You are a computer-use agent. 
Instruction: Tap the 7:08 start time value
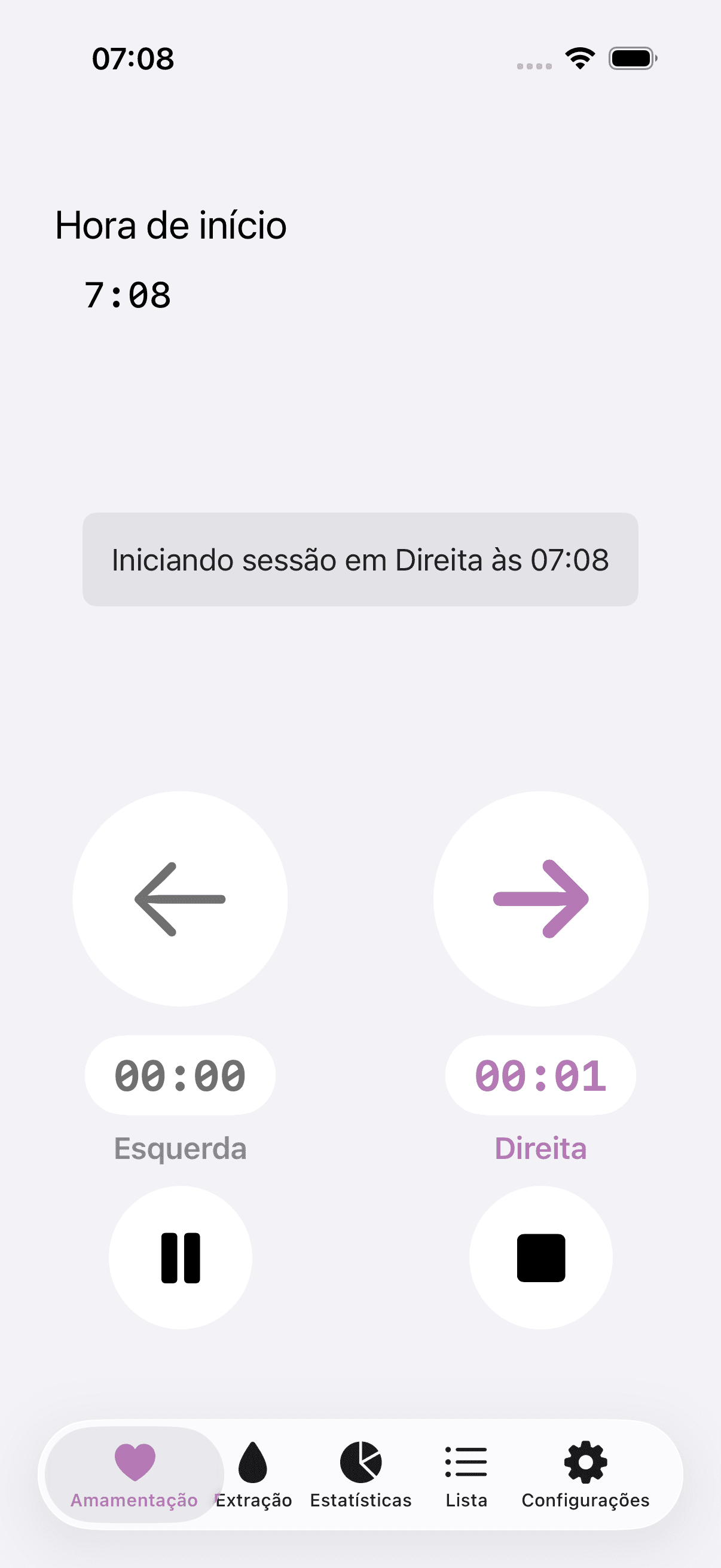[128, 296]
